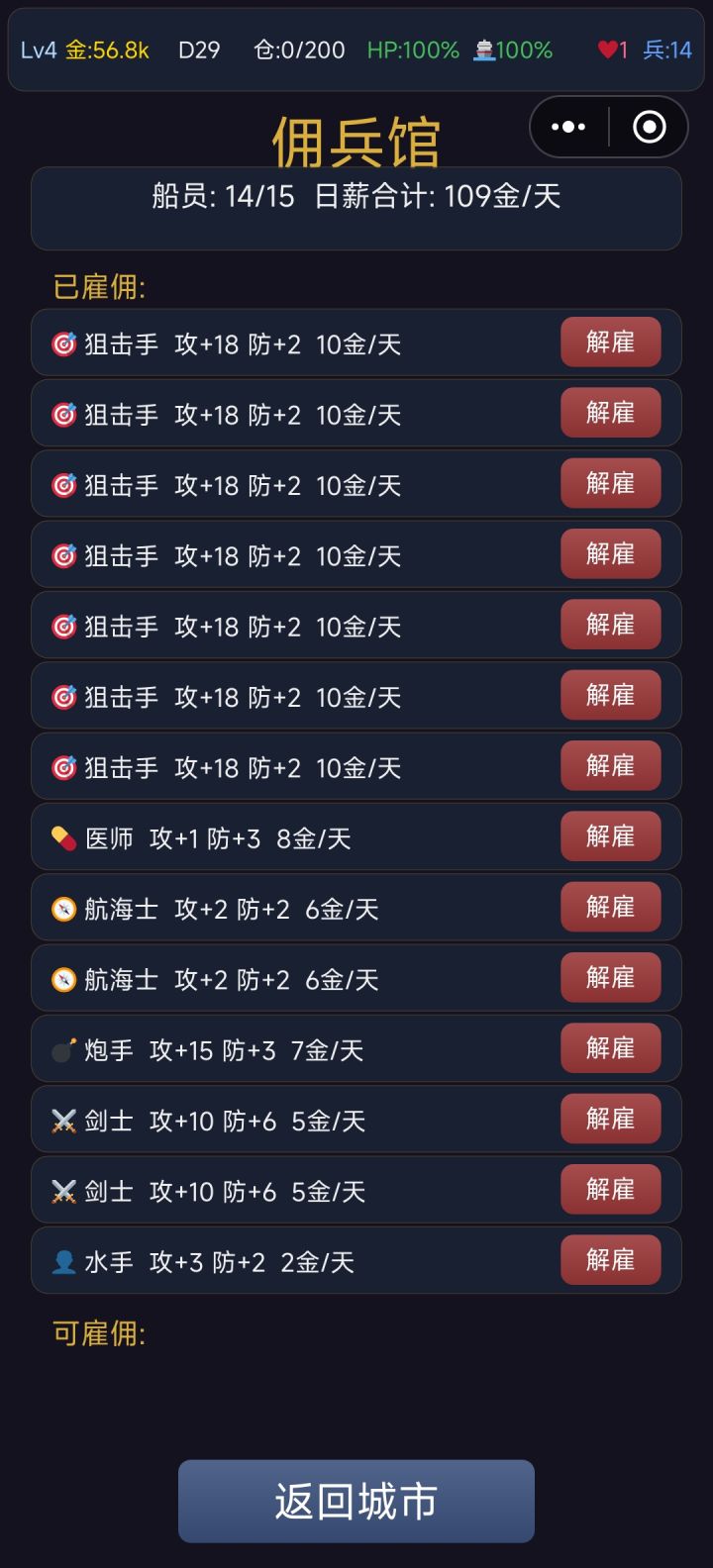Click the 船员: 14/15 crew summary panel
The height and width of the screenshot is (1568, 713).
356,207
